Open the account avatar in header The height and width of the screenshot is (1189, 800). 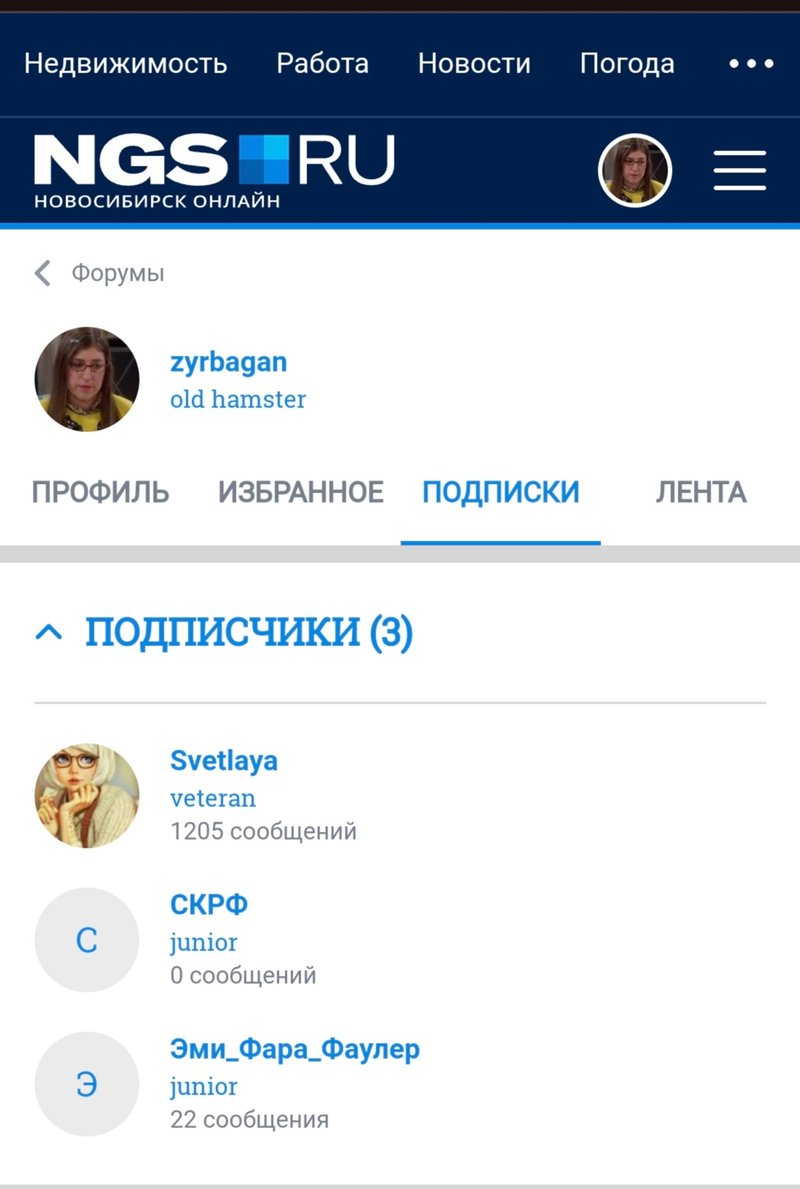point(634,170)
